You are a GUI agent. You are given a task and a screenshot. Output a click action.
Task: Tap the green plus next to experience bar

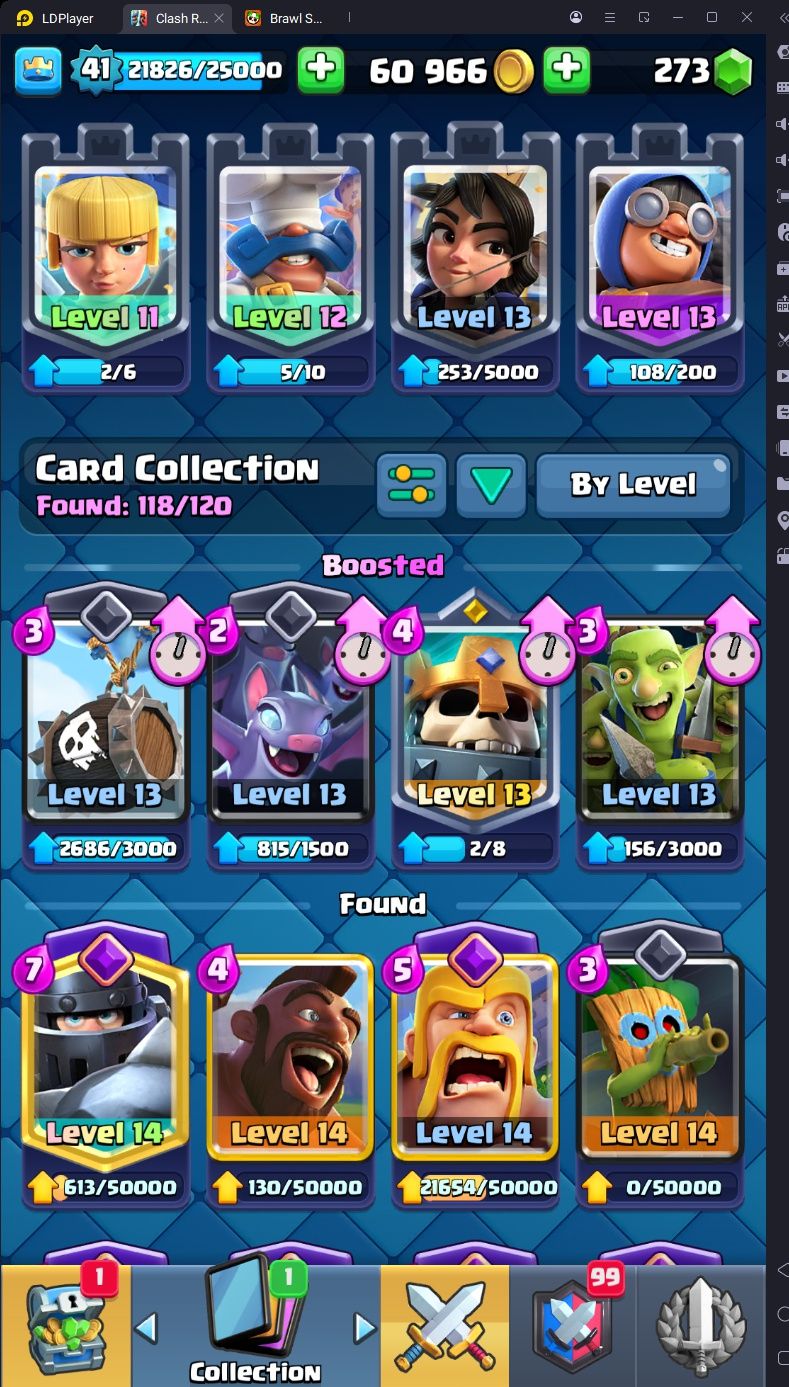321,70
